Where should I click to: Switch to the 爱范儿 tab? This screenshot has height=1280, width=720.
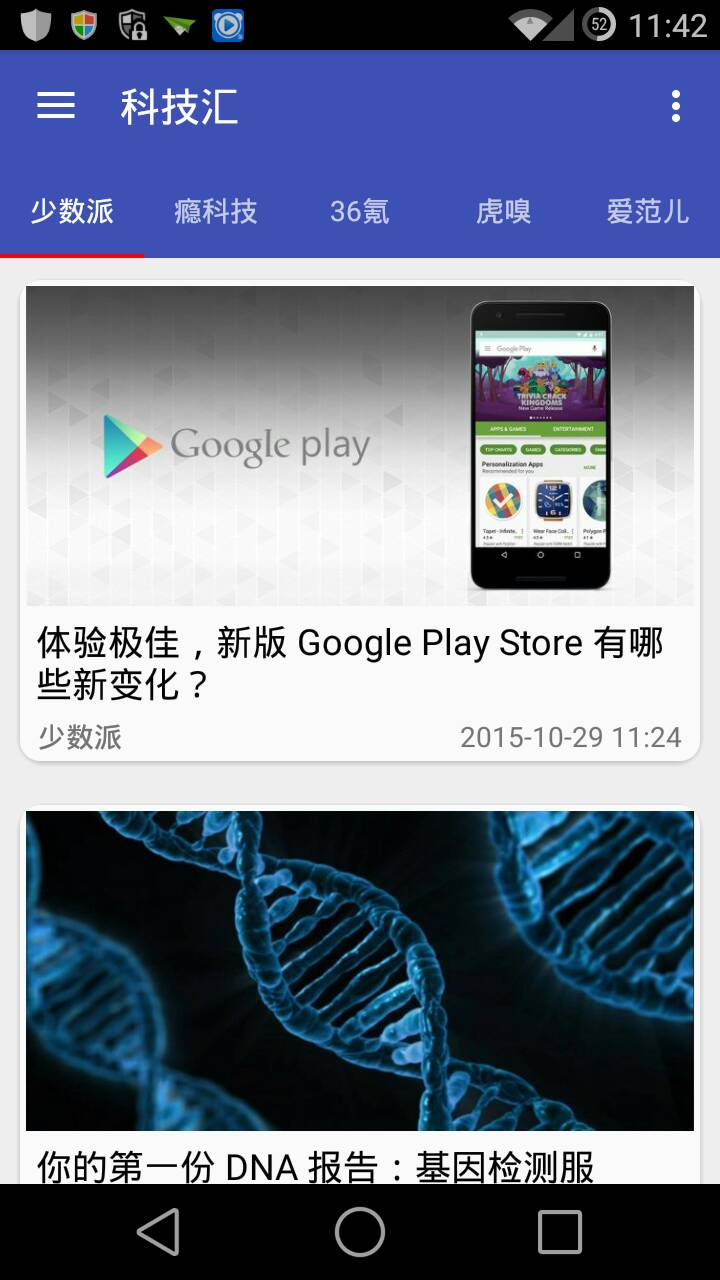[x=647, y=212]
